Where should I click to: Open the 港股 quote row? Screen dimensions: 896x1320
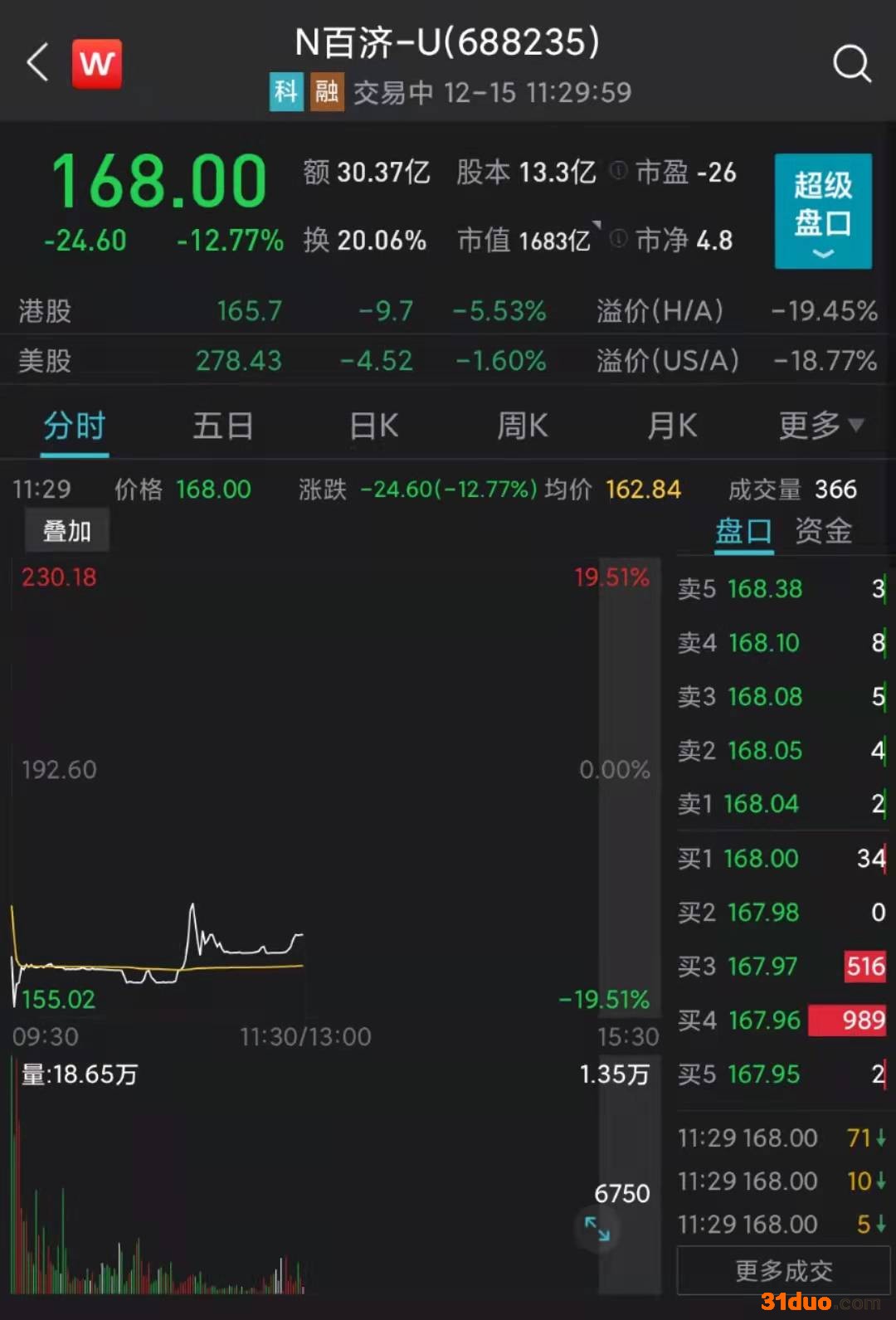pos(448,311)
